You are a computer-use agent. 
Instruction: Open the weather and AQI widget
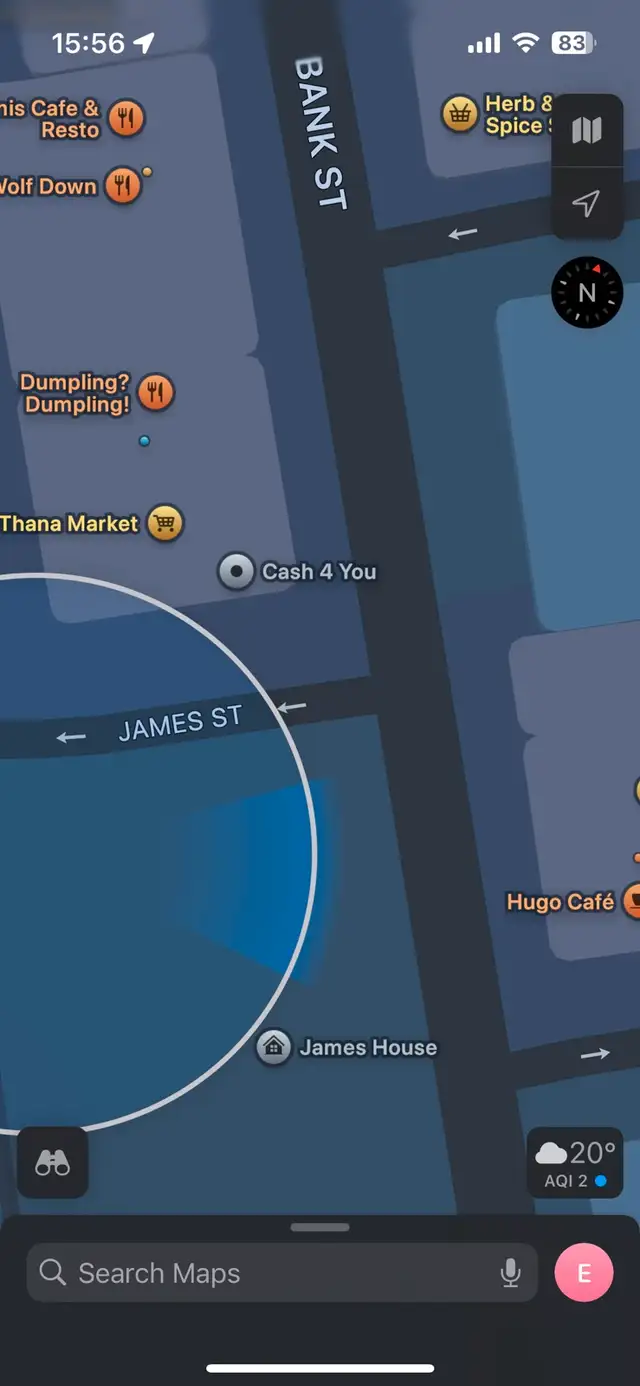click(575, 1162)
